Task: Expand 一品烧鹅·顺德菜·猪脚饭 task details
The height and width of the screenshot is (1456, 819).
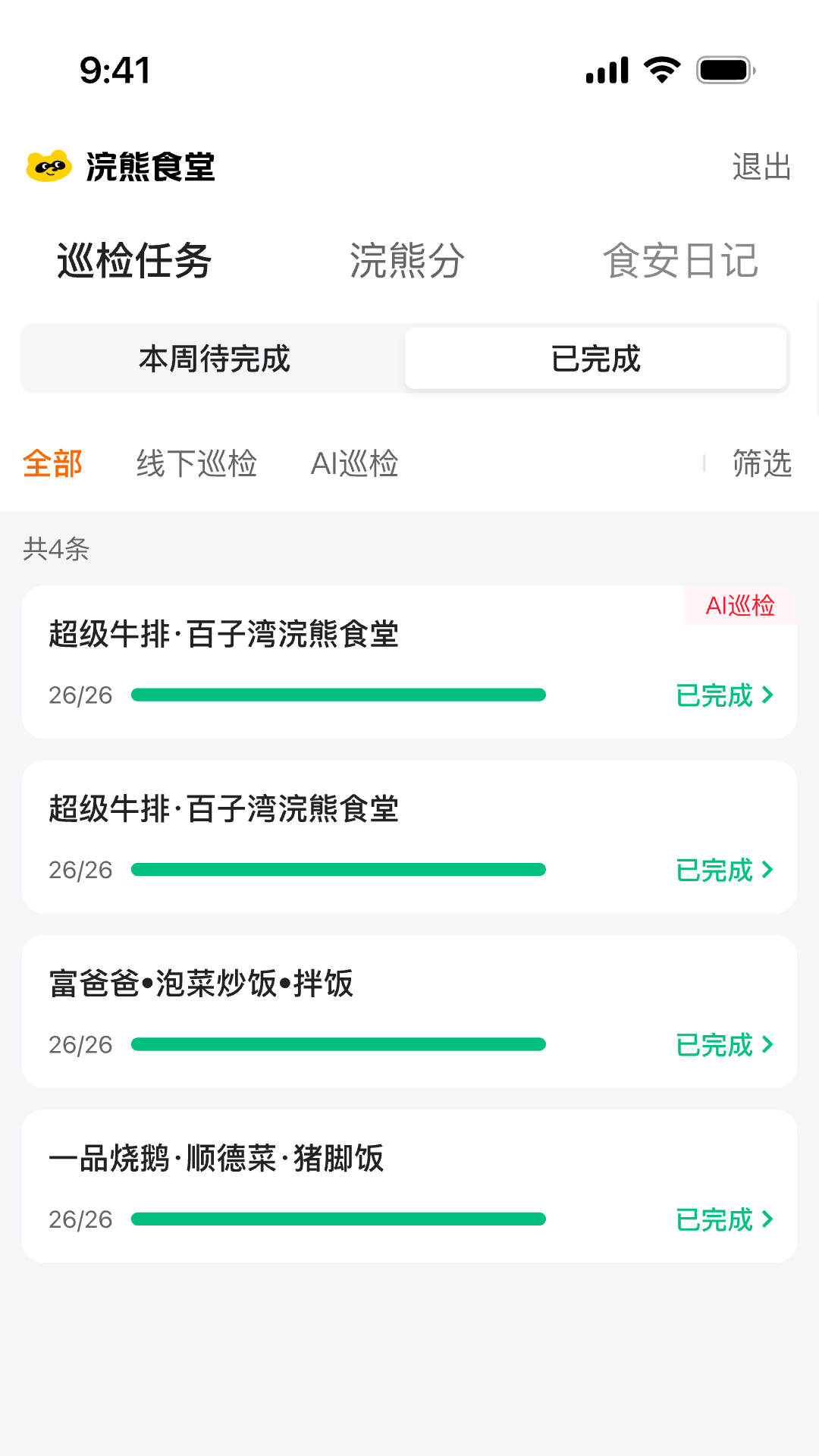Action: pos(726,1219)
